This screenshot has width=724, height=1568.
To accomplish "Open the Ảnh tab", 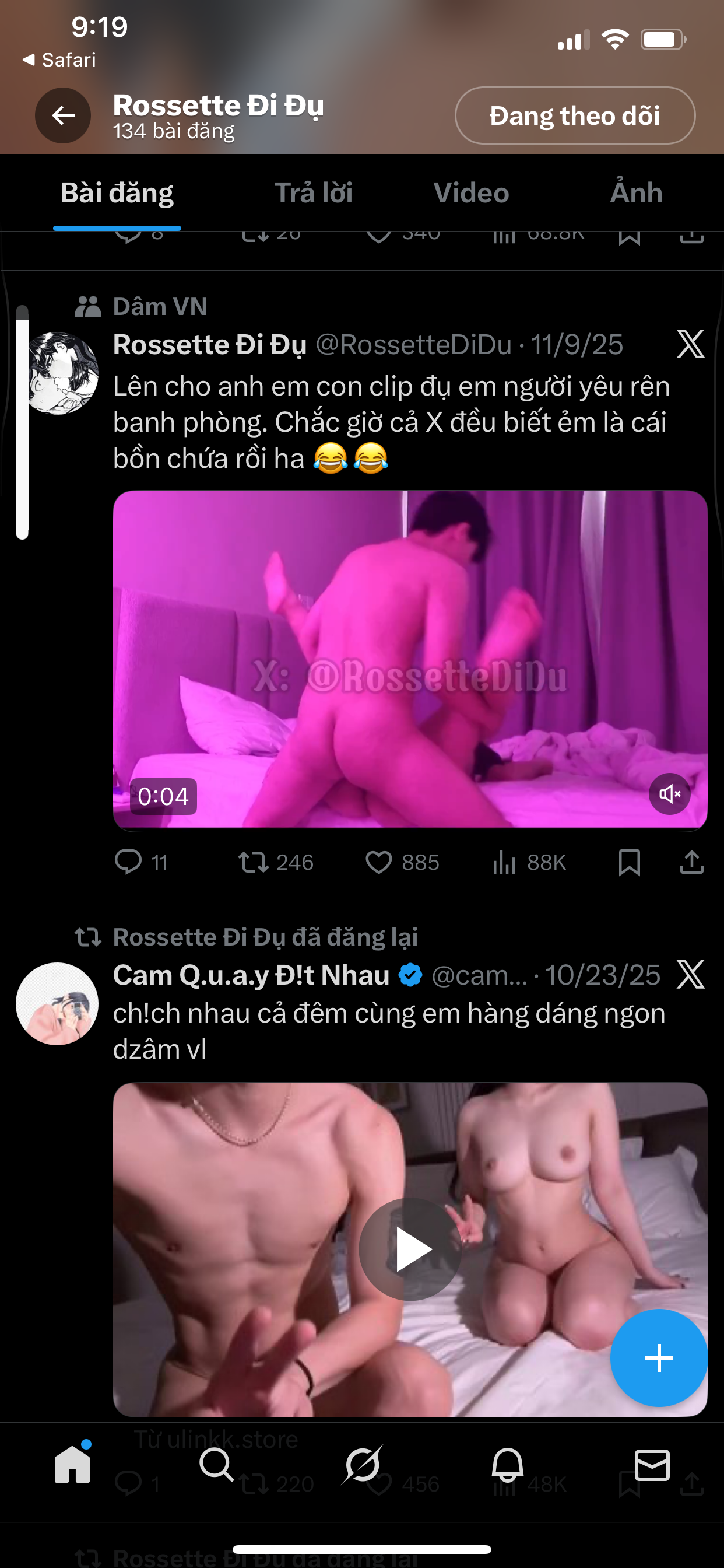I will (636, 193).
